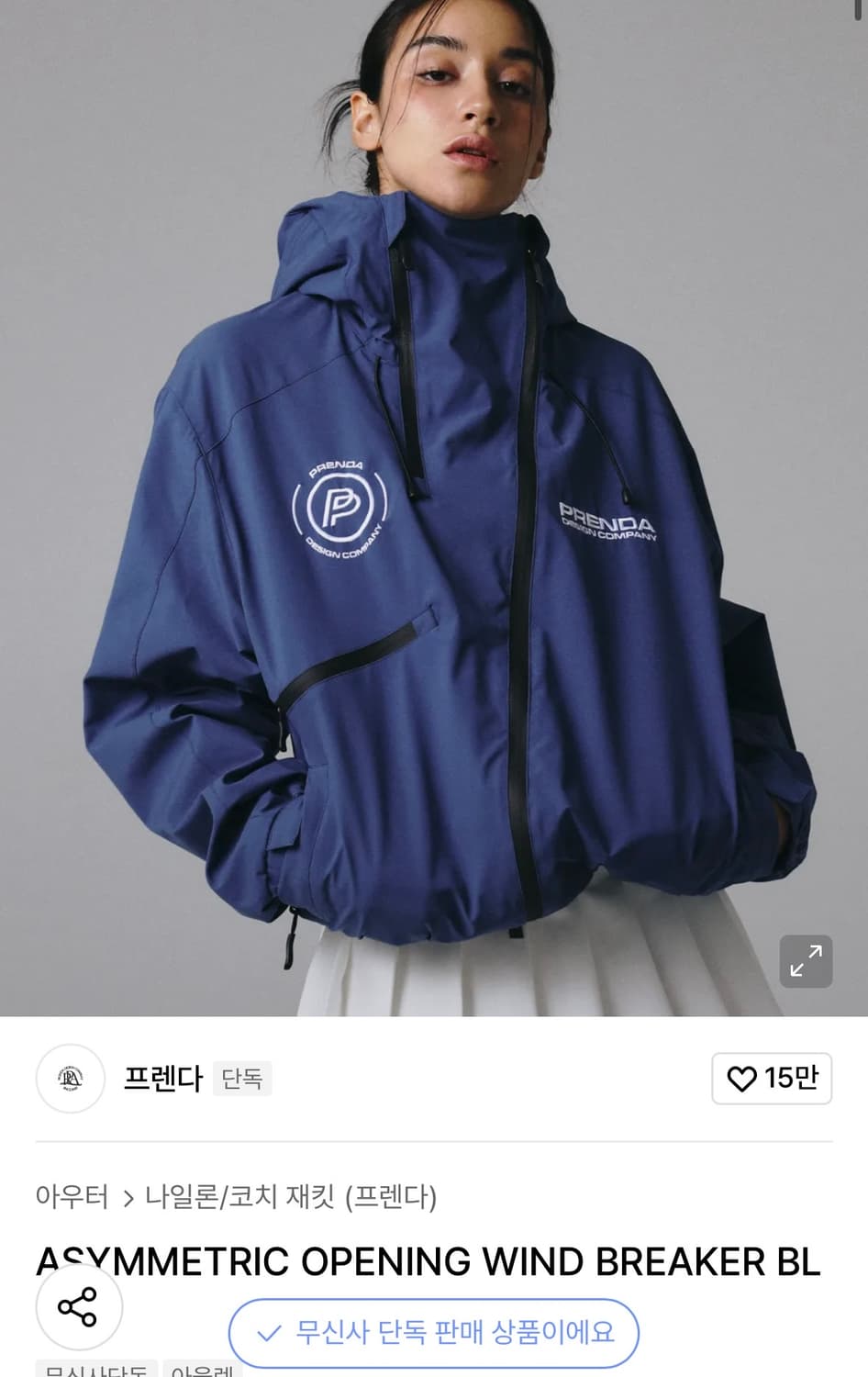
Task: Click the 단독 badge beside the brand name
Action: coord(241,1079)
